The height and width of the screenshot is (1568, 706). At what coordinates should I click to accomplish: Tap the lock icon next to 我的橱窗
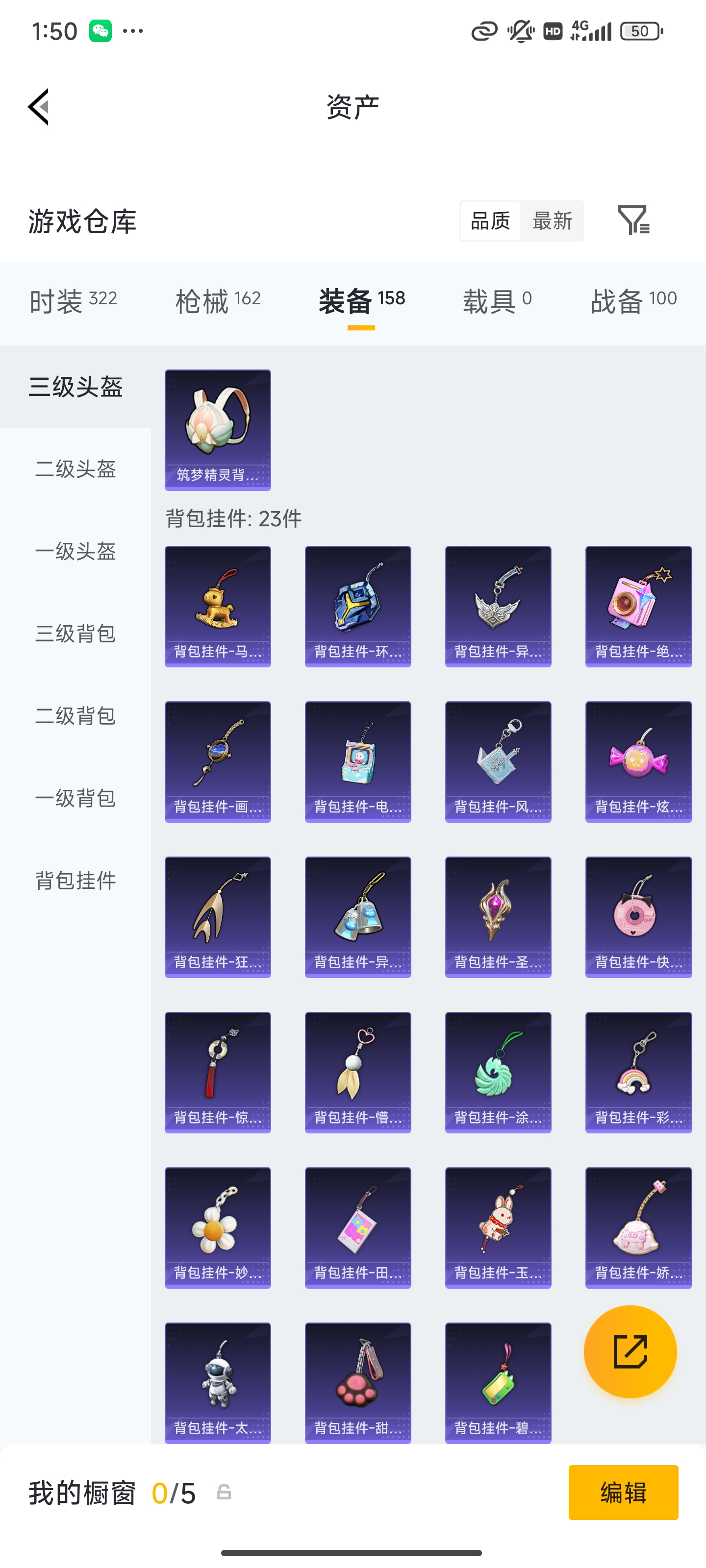[x=223, y=1492]
